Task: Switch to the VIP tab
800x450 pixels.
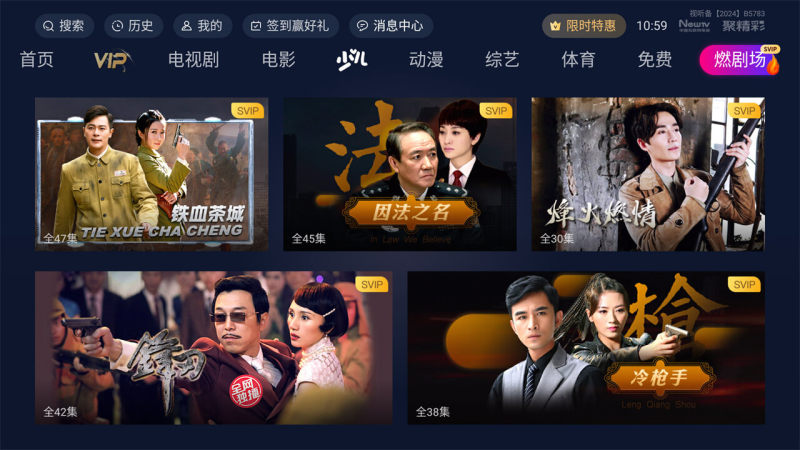Action: pos(110,60)
